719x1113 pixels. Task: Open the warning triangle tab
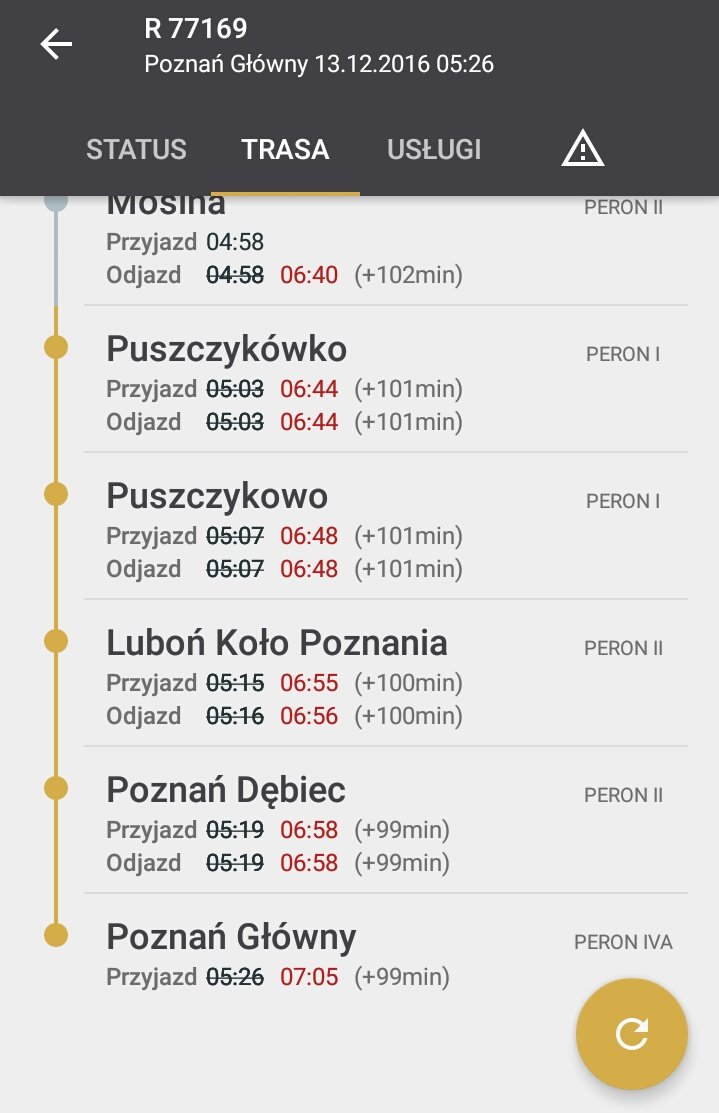coord(583,150)
